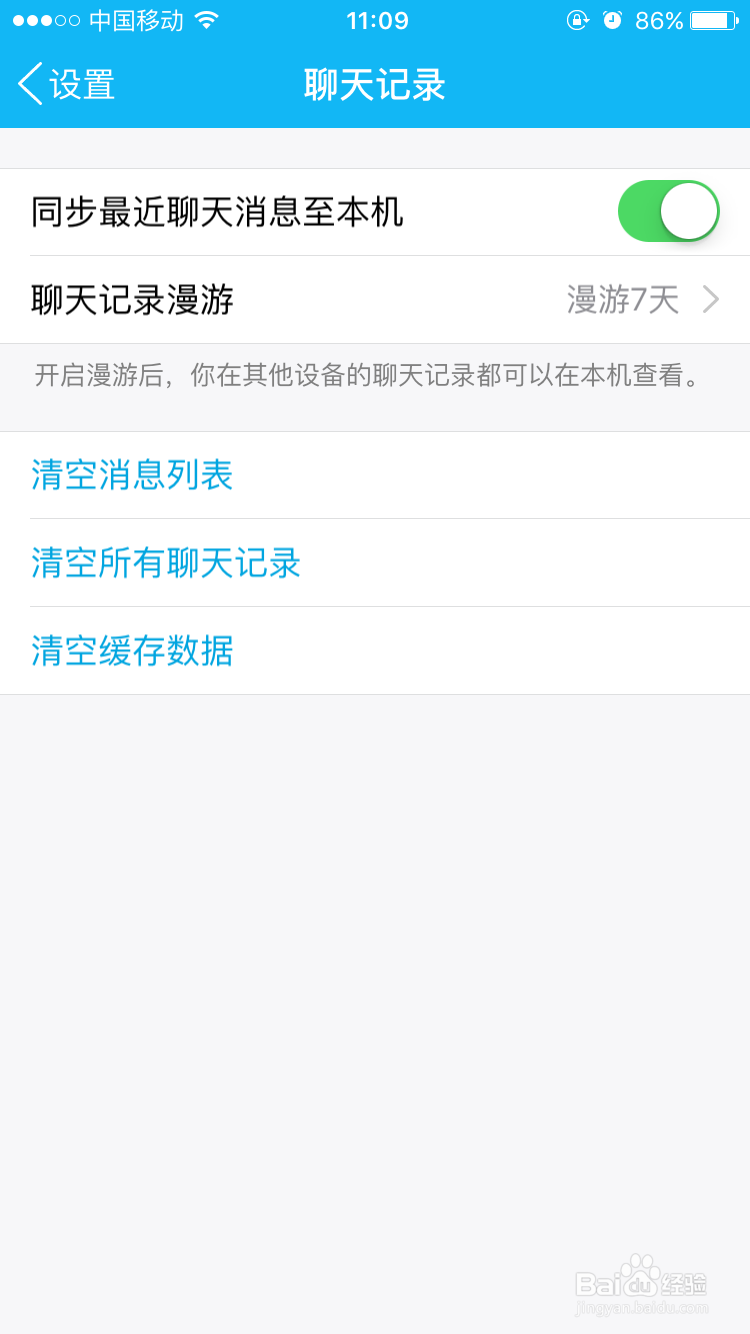Tap 清空缓存数据 to clear cached data
The height and width of the screenshot is (1334, 750).
(x=131, y=651)
